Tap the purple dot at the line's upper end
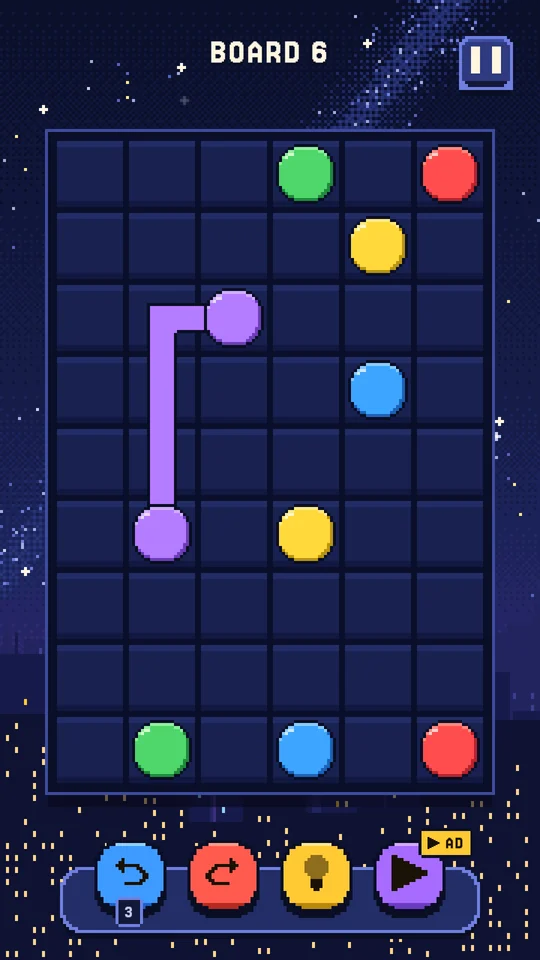The height and width of the screenshot is (960, 540). coord(233,318)
